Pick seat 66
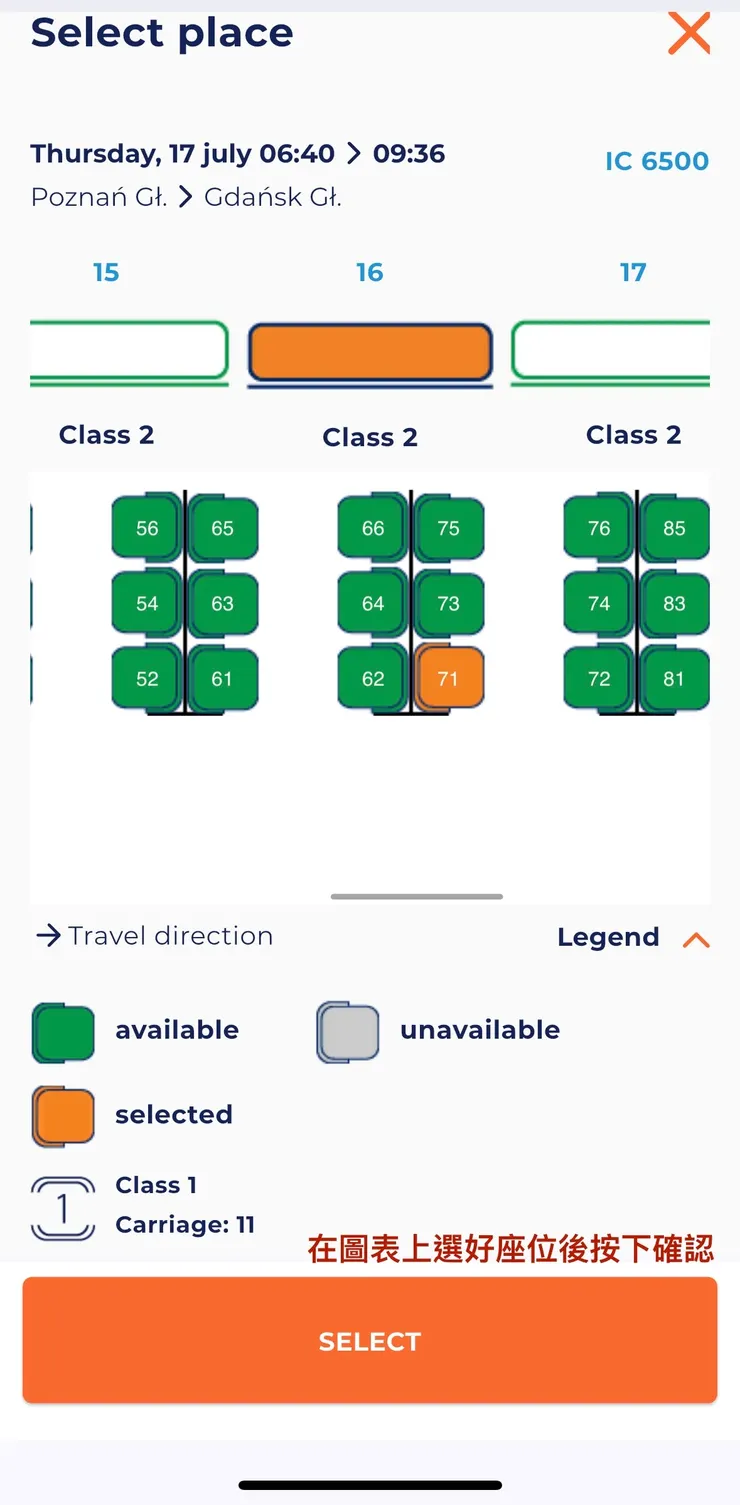 (x=373, y=528)
